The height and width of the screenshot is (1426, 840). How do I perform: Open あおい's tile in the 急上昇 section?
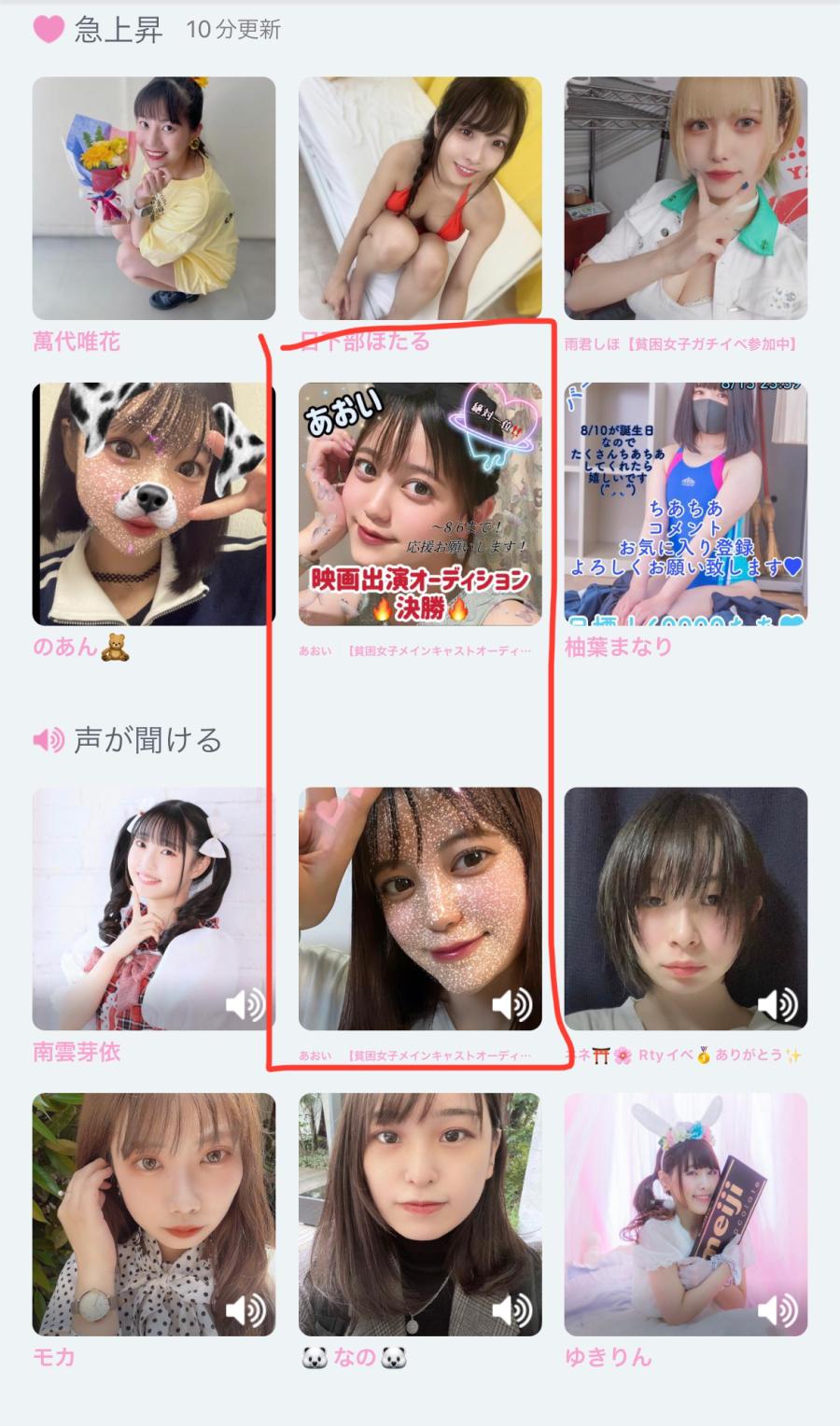pyautogui.click(x=420, y=504)
